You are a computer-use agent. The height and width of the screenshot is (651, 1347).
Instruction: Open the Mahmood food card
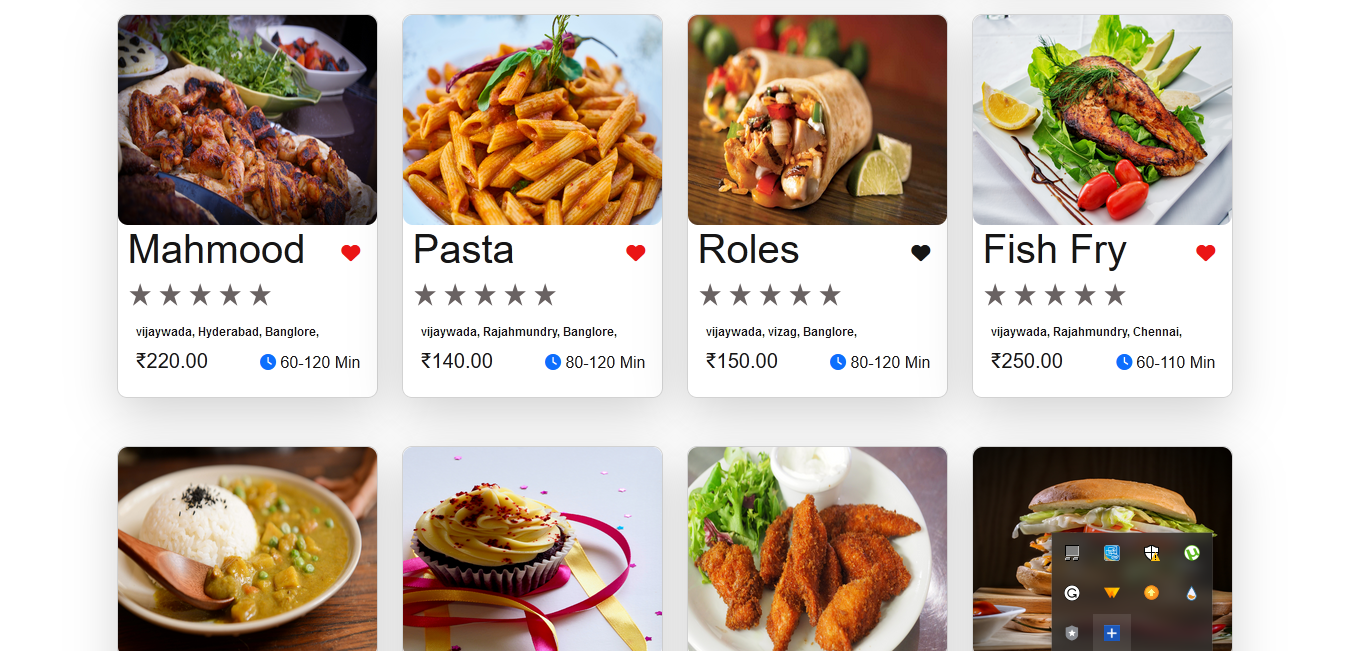pyautogui.click(x=247, y=120)
